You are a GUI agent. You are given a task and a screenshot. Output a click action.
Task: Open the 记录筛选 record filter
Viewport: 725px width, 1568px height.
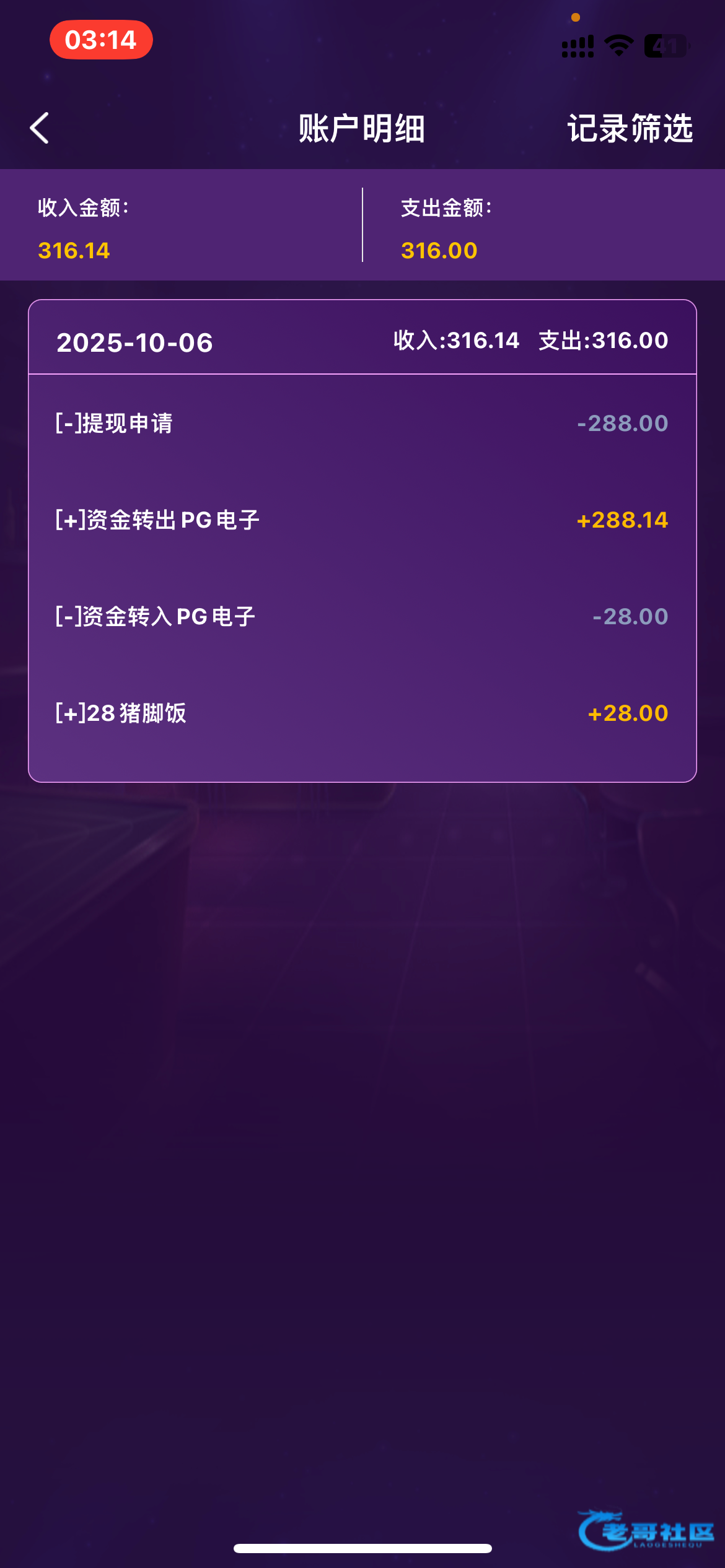(x=630, y=128)
